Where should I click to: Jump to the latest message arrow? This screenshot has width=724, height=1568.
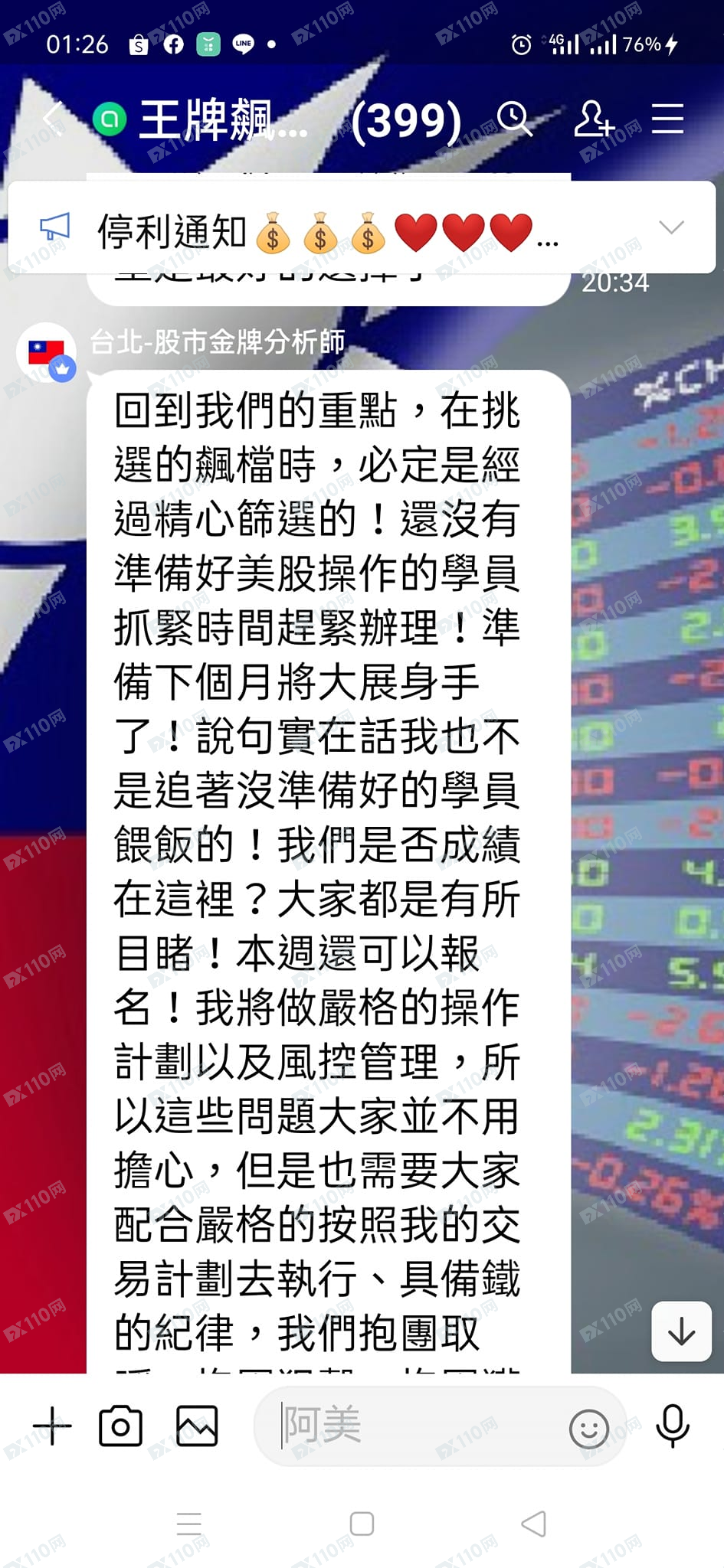681,1332
